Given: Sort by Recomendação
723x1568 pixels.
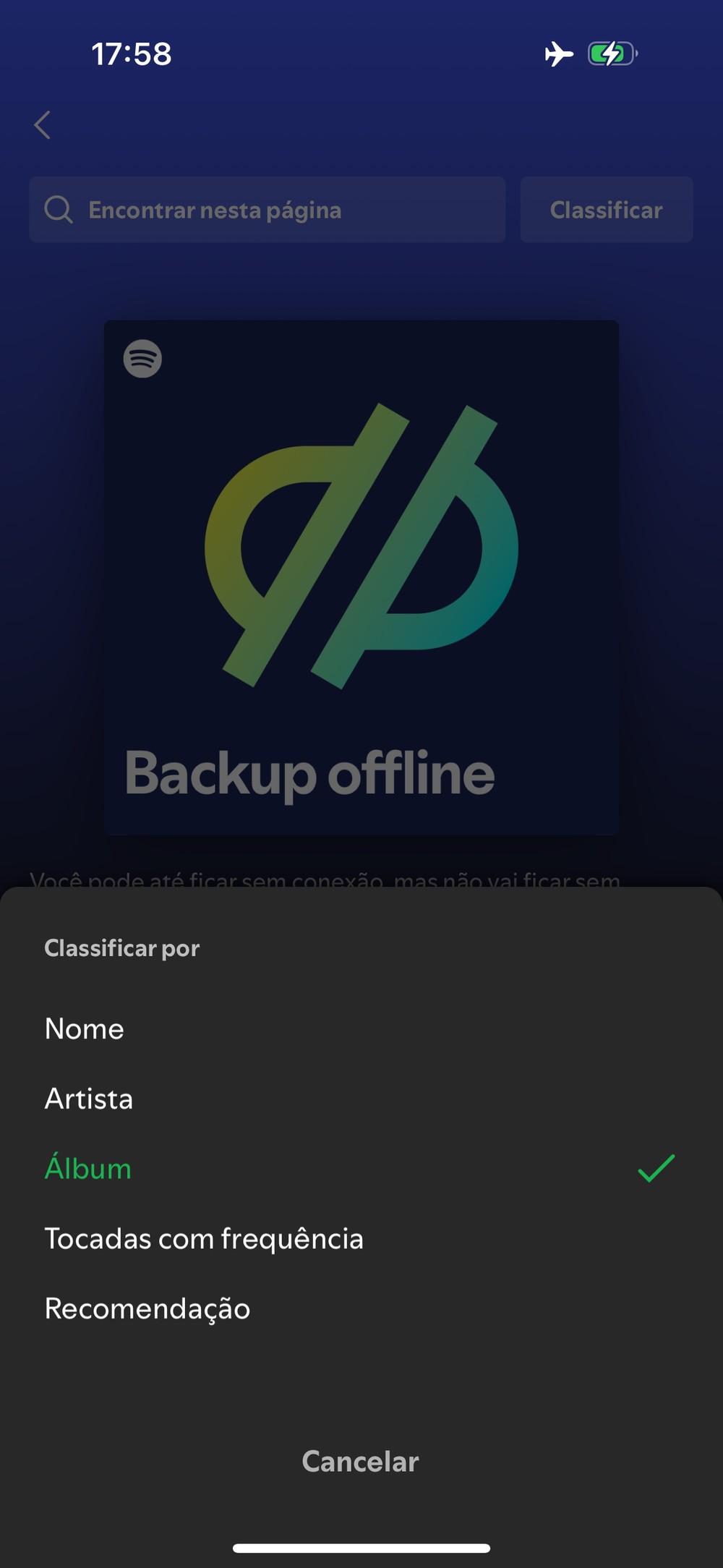Looking at the screenshot, I should pyautogui.click(x=147, y=1308).
